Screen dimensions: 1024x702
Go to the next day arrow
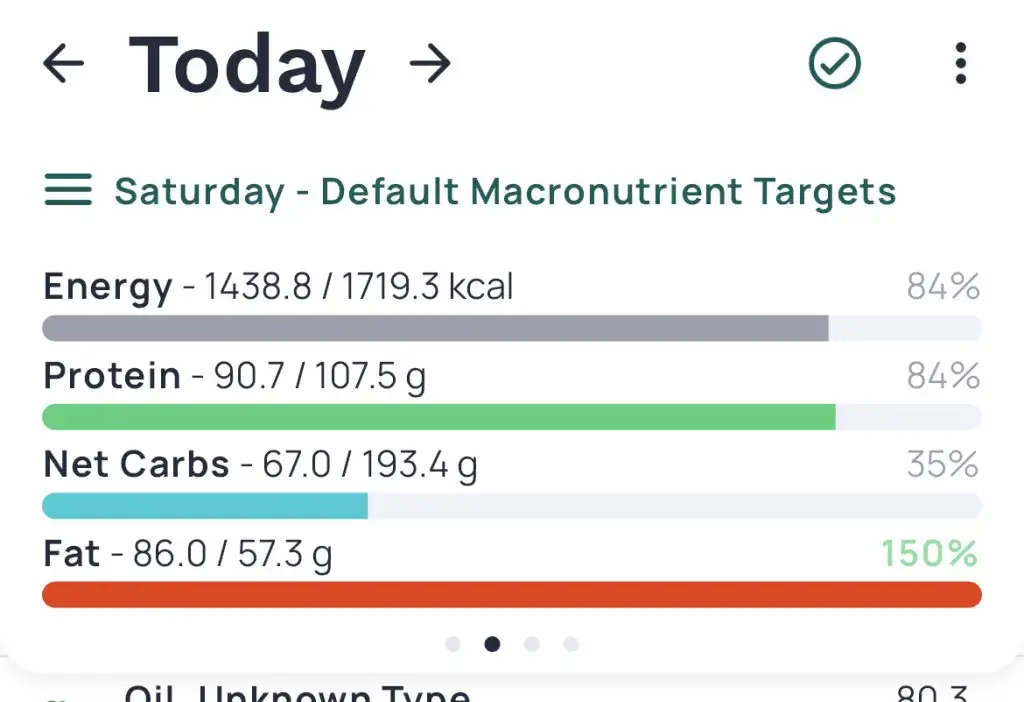(430, 63)
